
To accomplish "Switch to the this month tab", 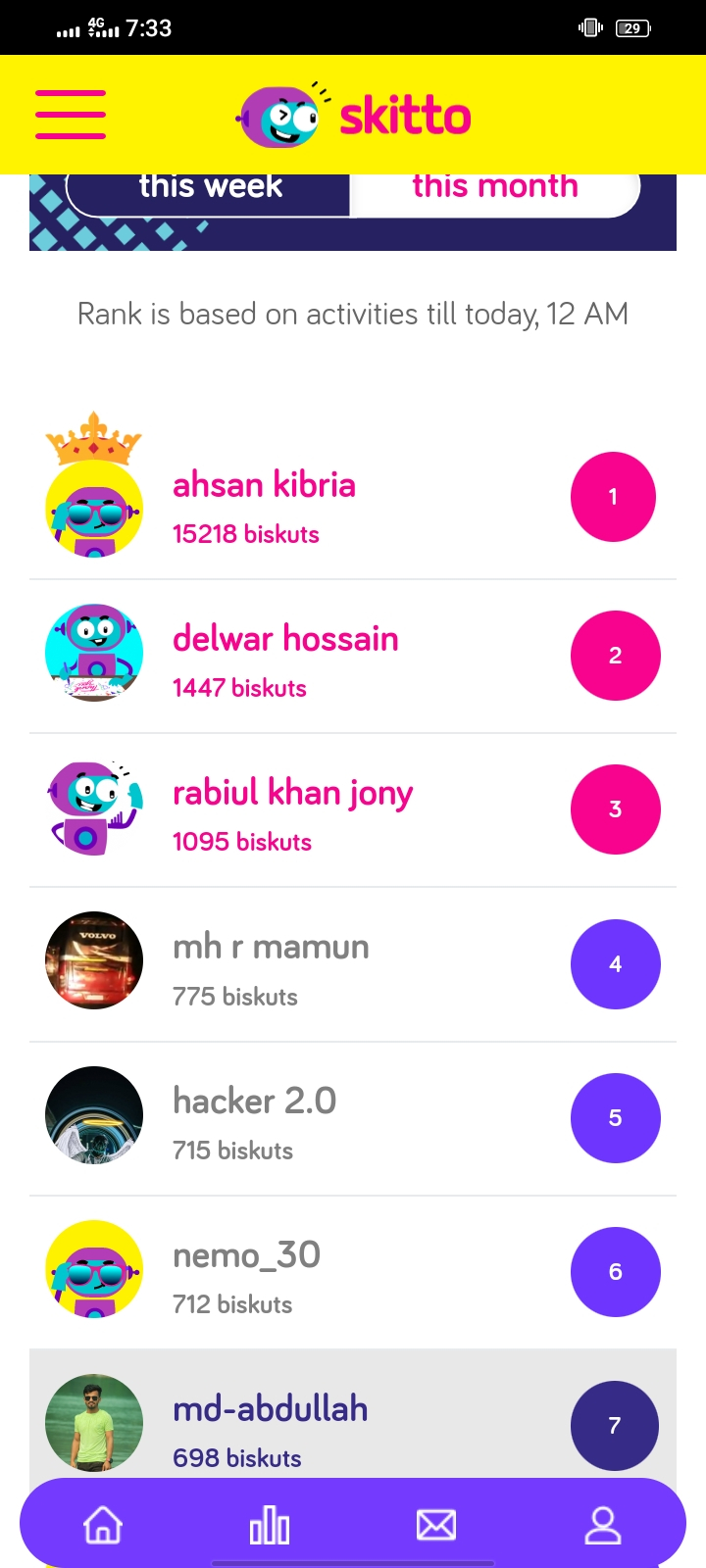I will point(494,190).
